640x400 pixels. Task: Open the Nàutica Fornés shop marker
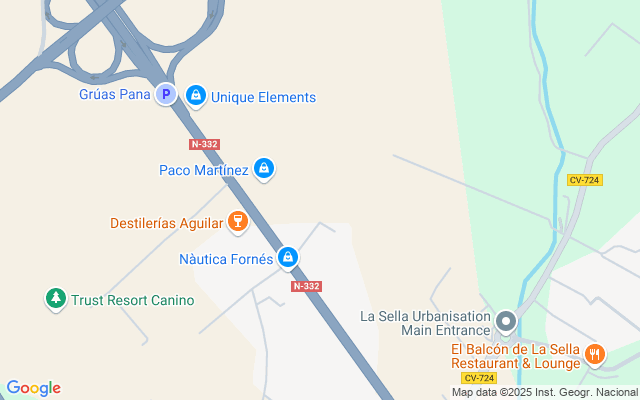point(288,258)
